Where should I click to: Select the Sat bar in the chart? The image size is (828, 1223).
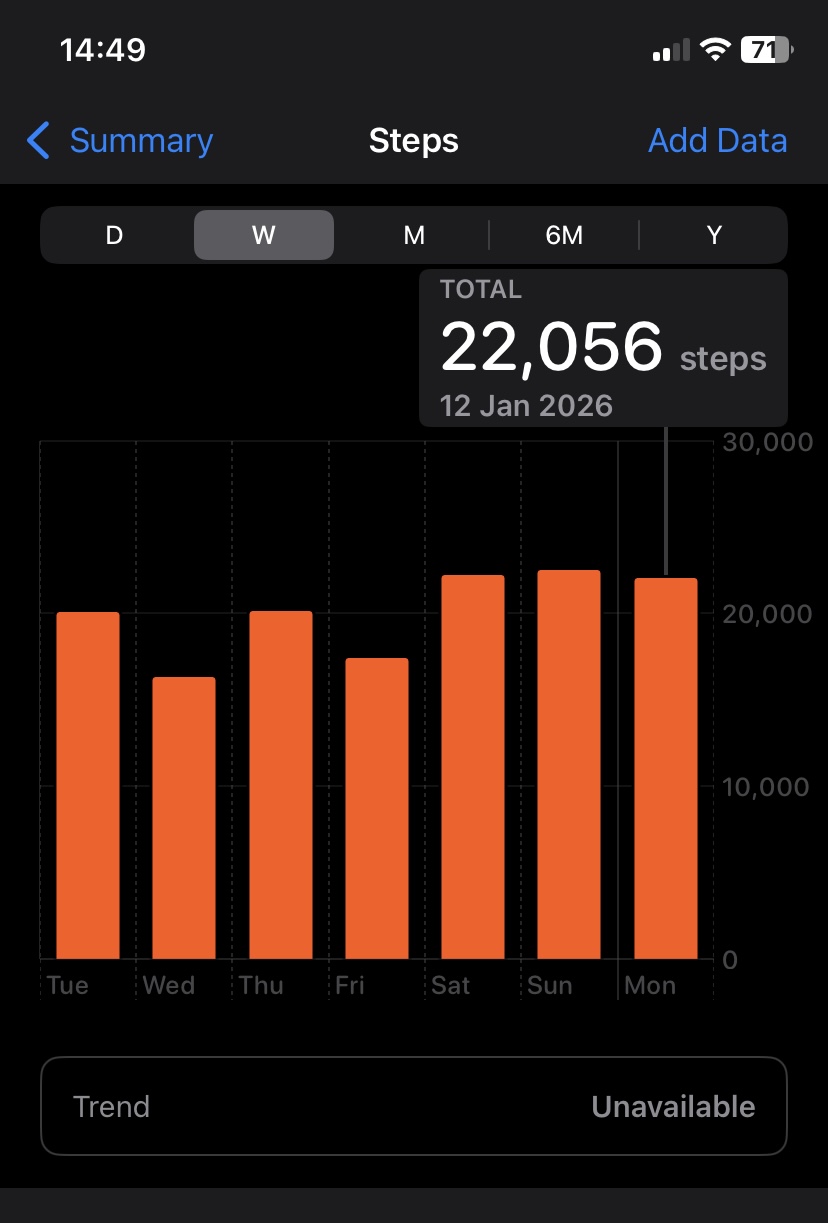473,767
